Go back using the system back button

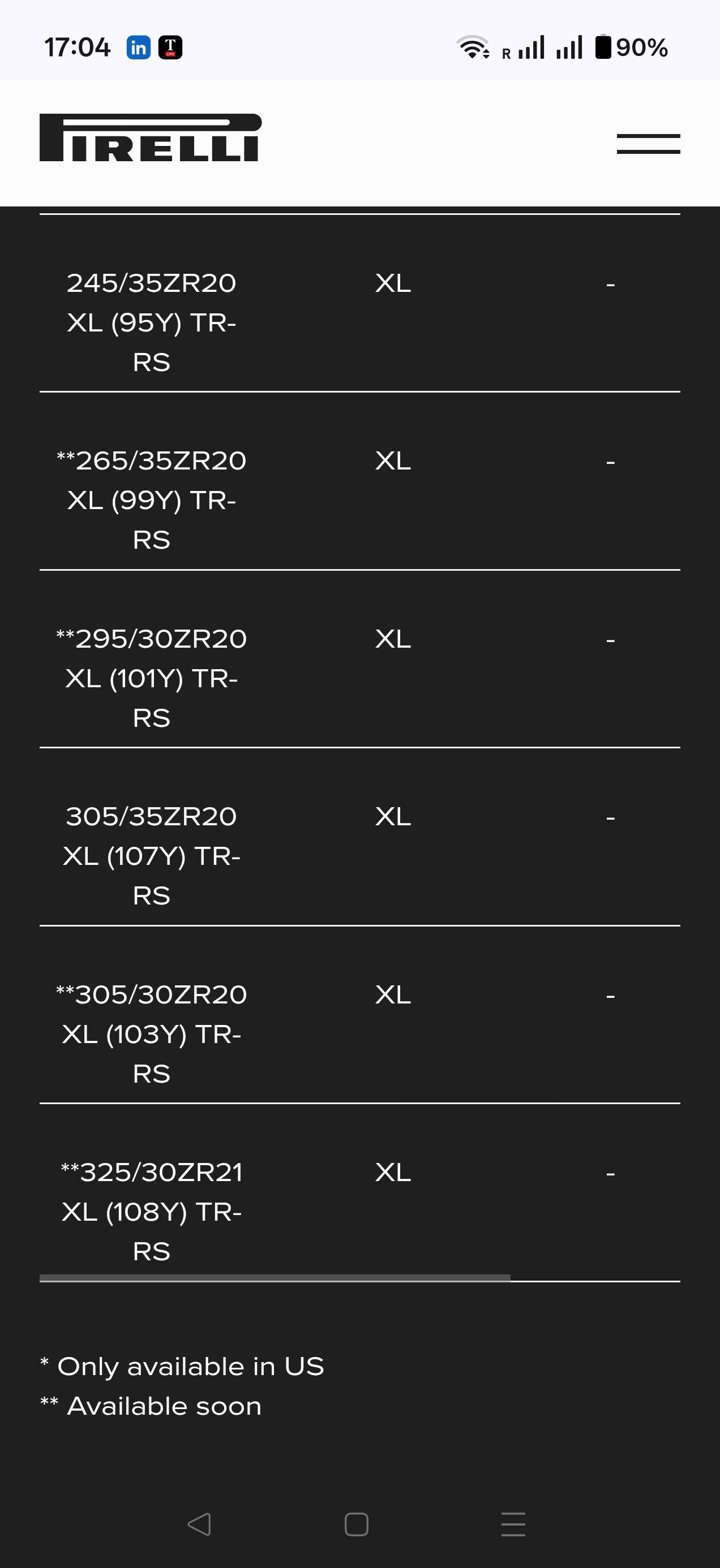pos(199,1524)
